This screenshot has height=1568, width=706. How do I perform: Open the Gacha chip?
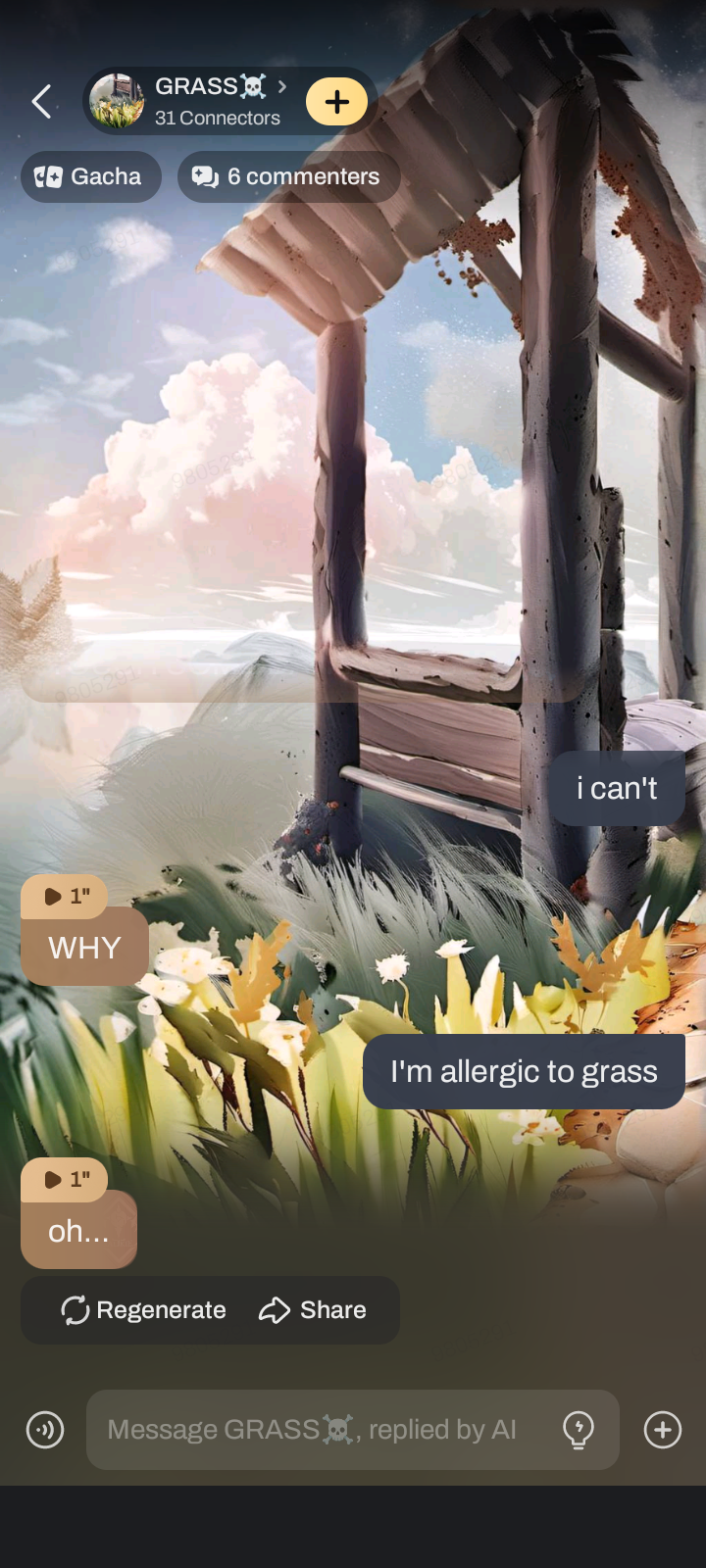click(x=90, y=176)
